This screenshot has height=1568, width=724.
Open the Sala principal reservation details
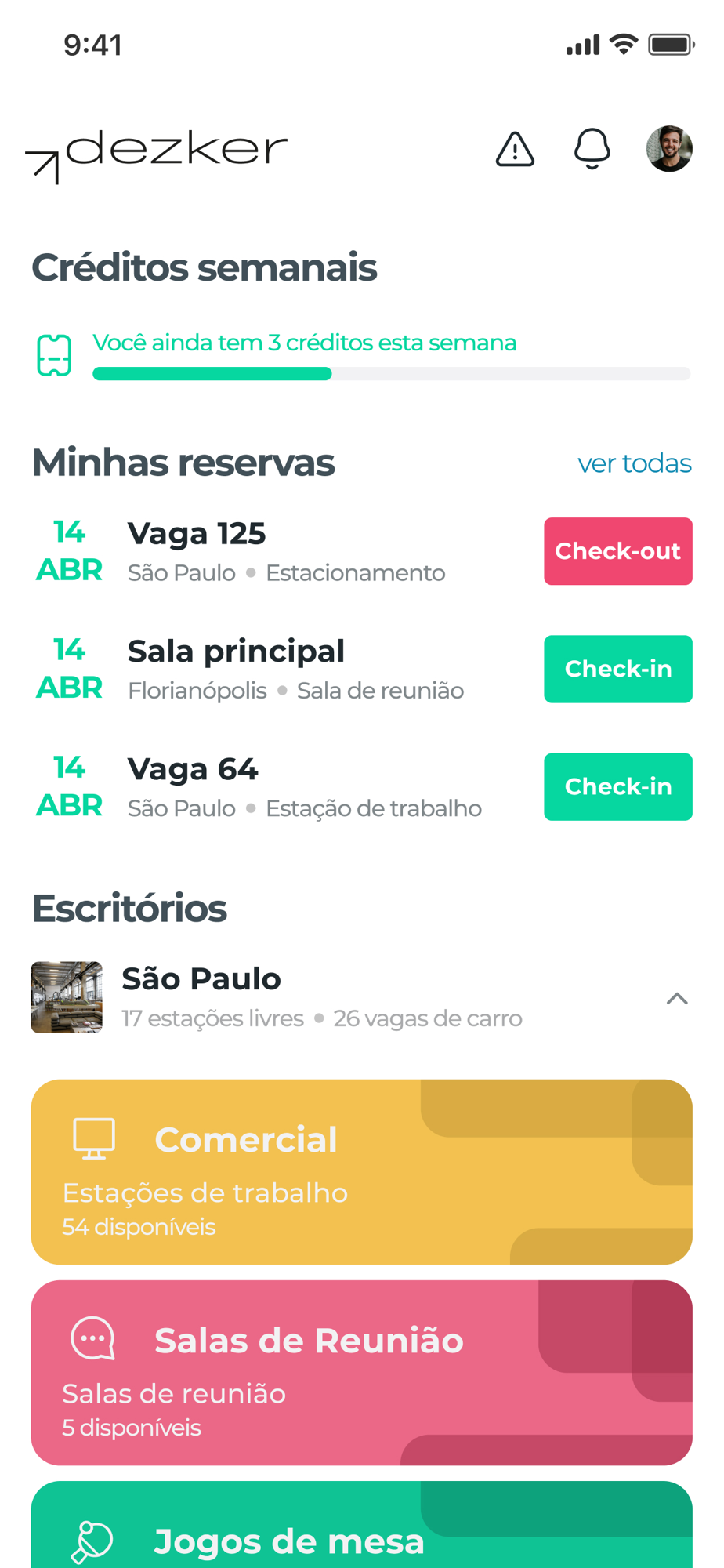click(x=295, y=669)
